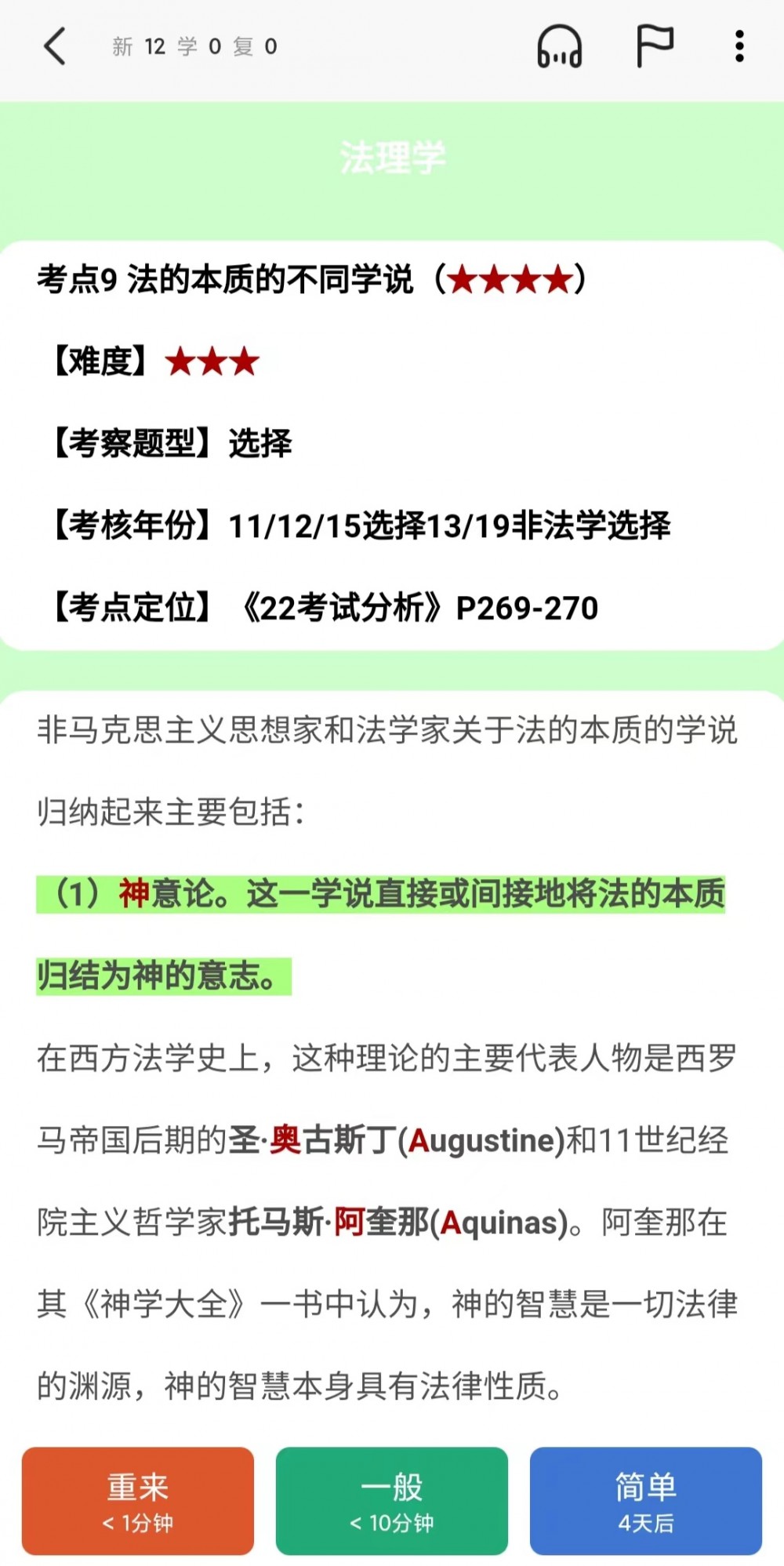Open the three-dot overflow menu
Image resolution: width=784 pixels, height=1566 pixels.
point(739,46)
